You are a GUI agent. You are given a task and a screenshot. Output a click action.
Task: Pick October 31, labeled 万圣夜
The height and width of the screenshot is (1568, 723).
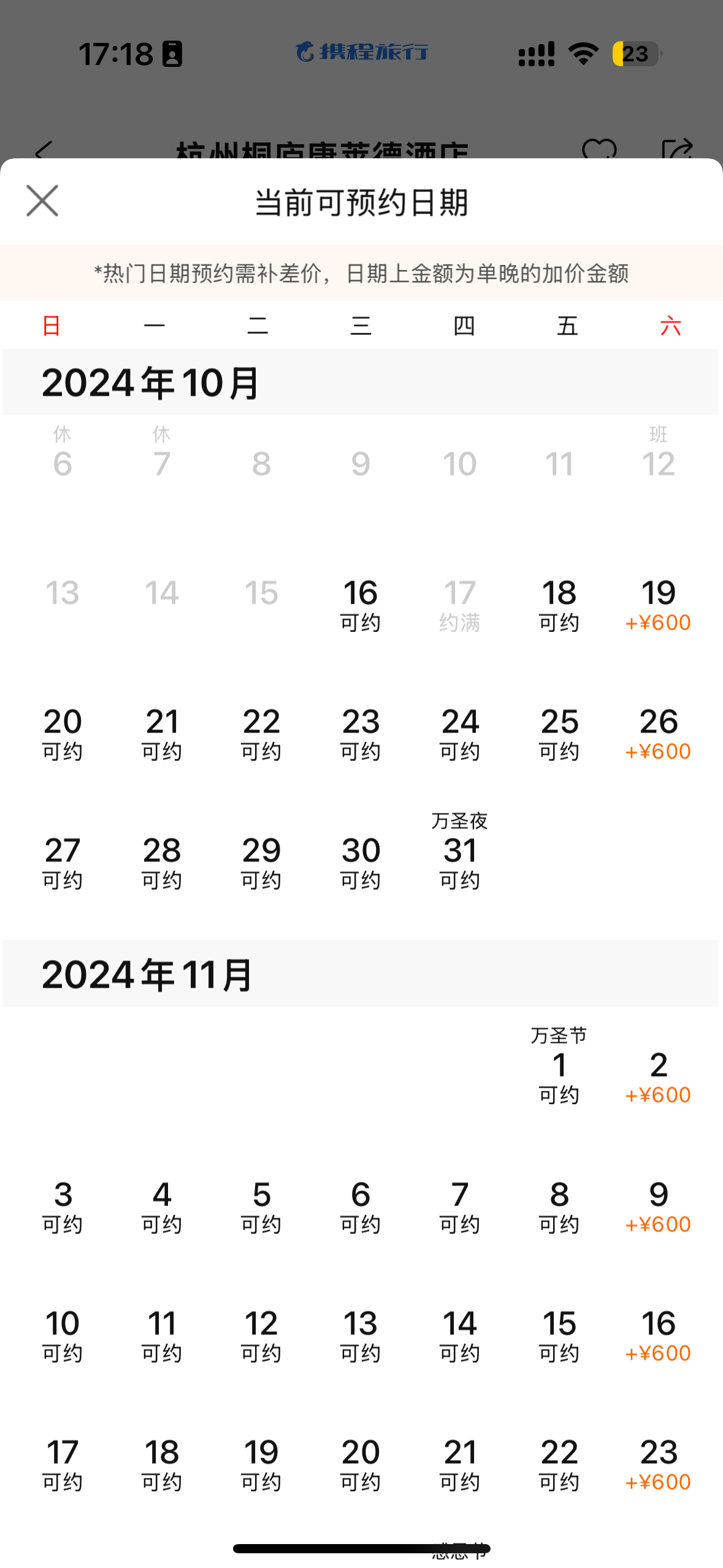[459, 852]
